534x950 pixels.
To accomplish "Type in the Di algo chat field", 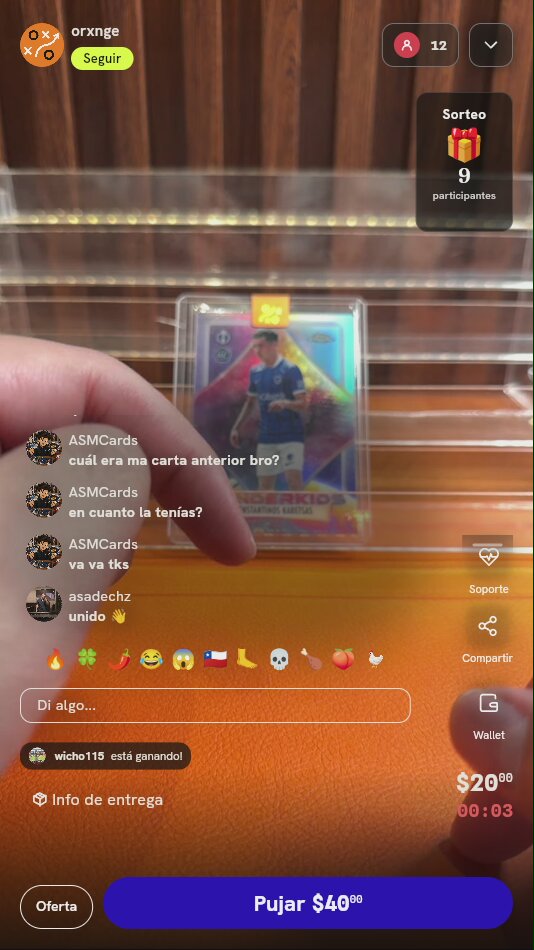I will coord(215,705).
